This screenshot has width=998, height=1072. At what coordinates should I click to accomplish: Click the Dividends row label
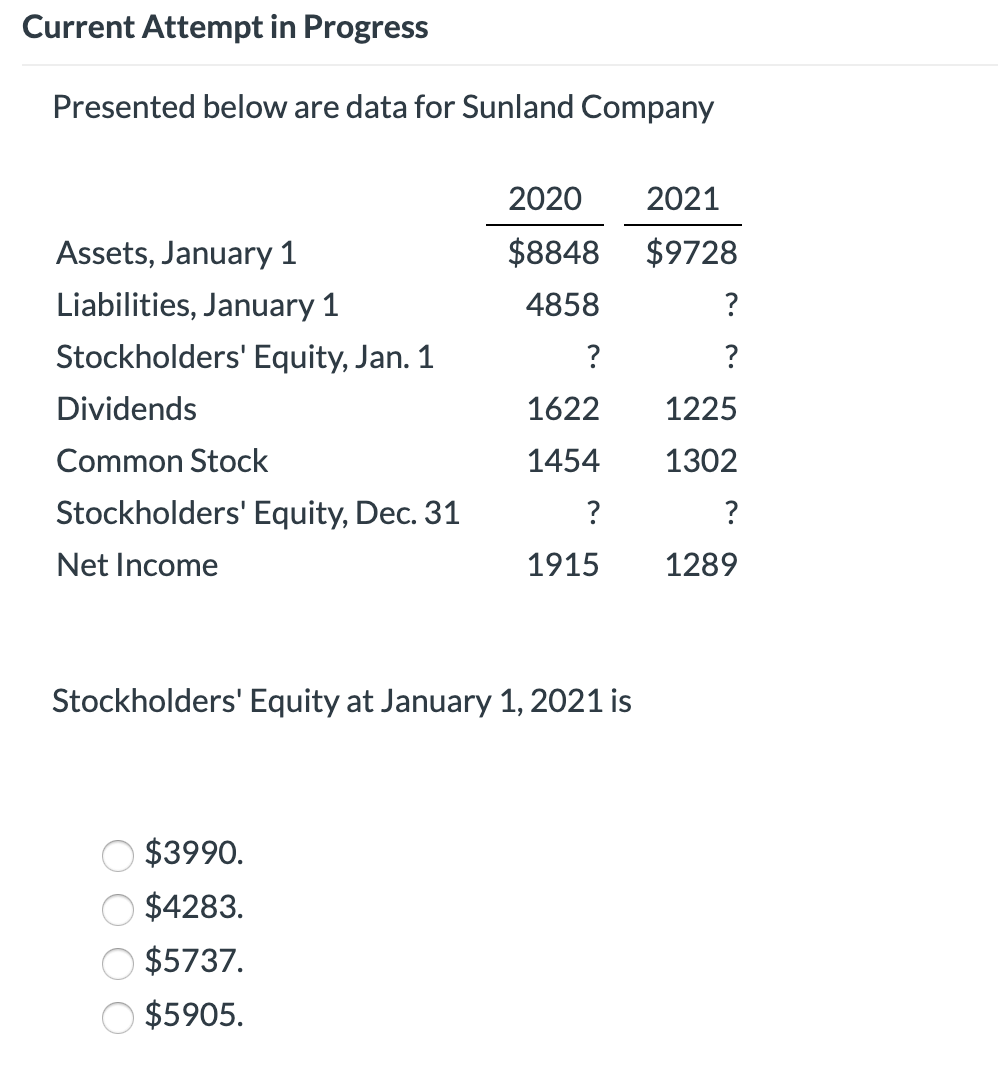[x=126, y=409]
